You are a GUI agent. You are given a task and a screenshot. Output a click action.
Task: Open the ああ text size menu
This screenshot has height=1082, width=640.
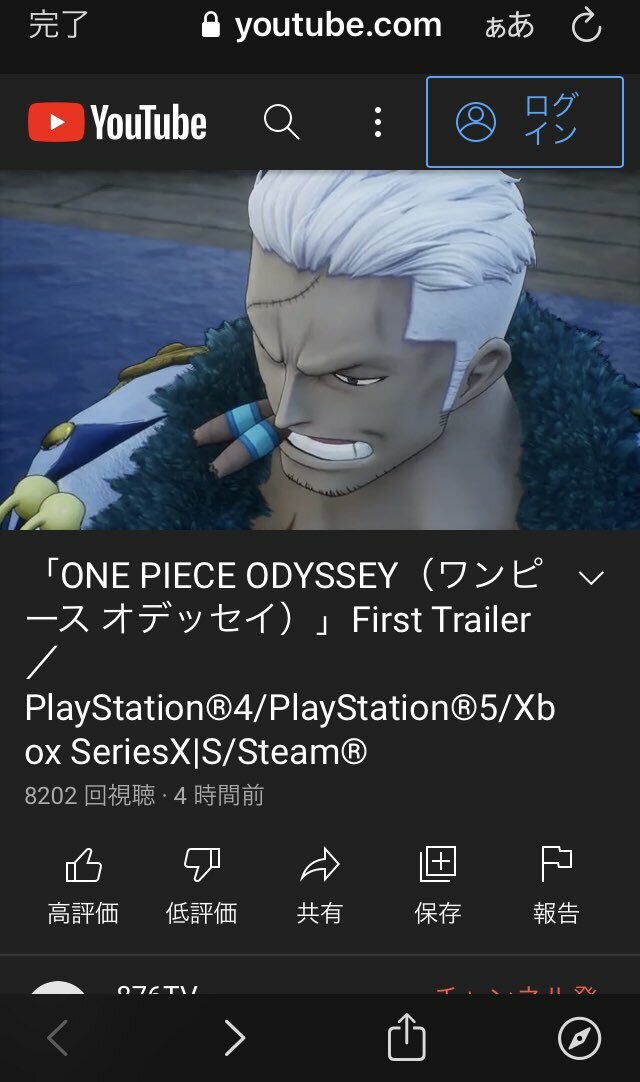509,26
